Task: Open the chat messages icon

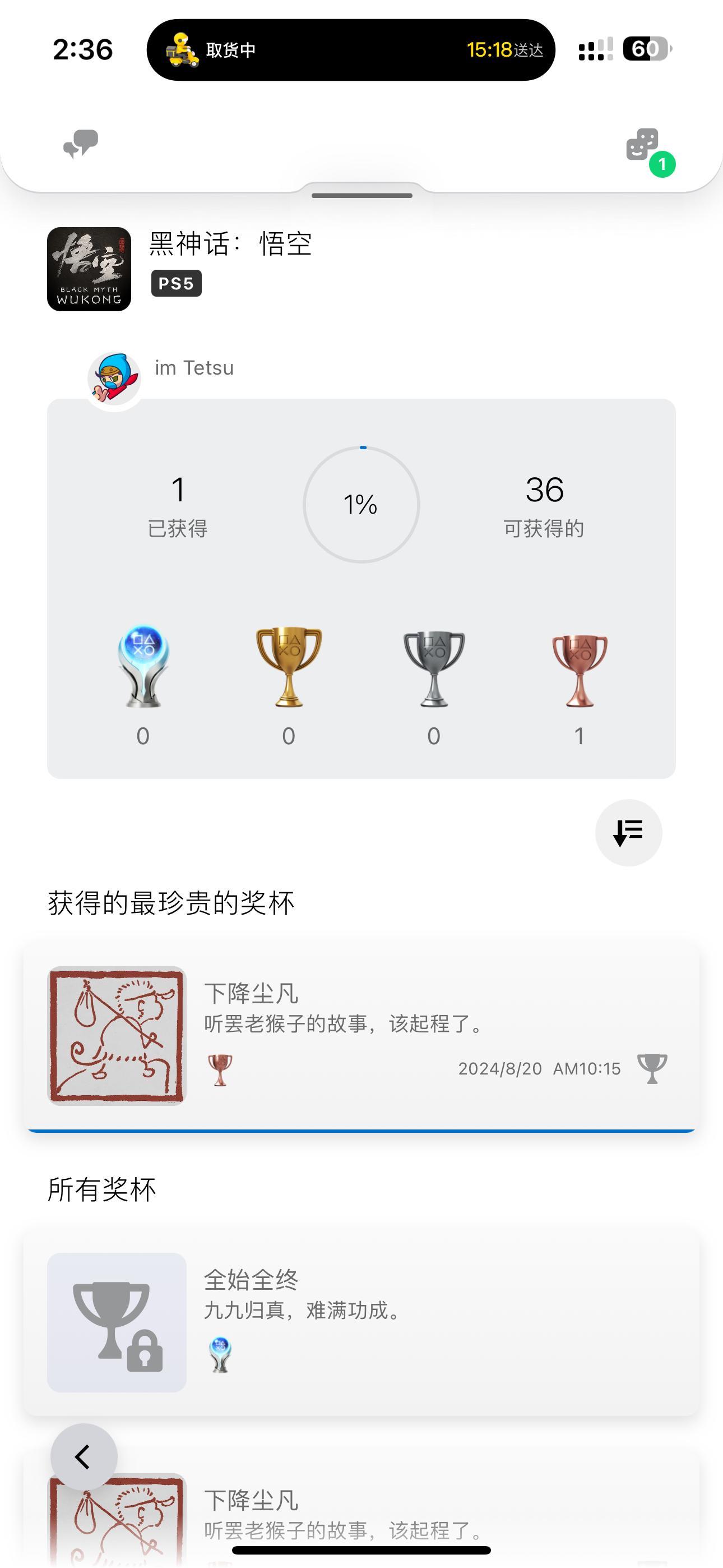Action: click(x=80, y=145)
